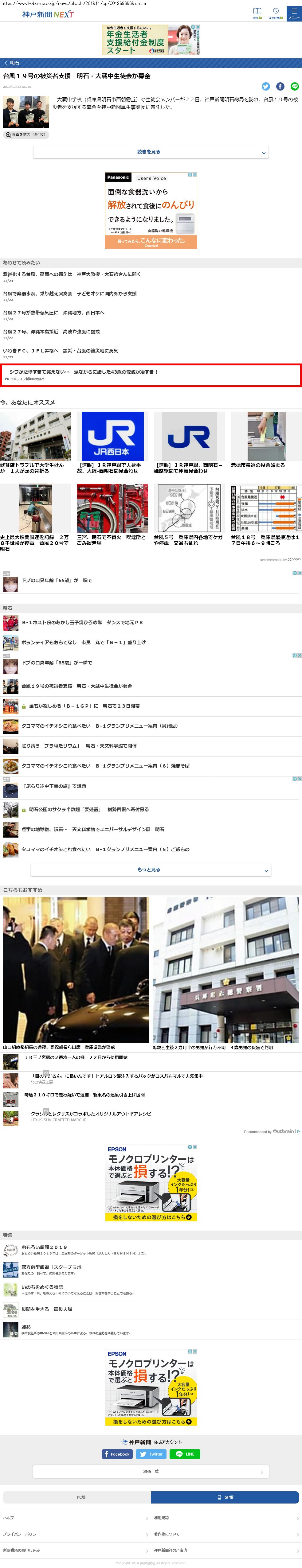Screen dimensions: 302x1568
Task: Enlarge the photo with 写真を拡大
Action: coord(25,134)
